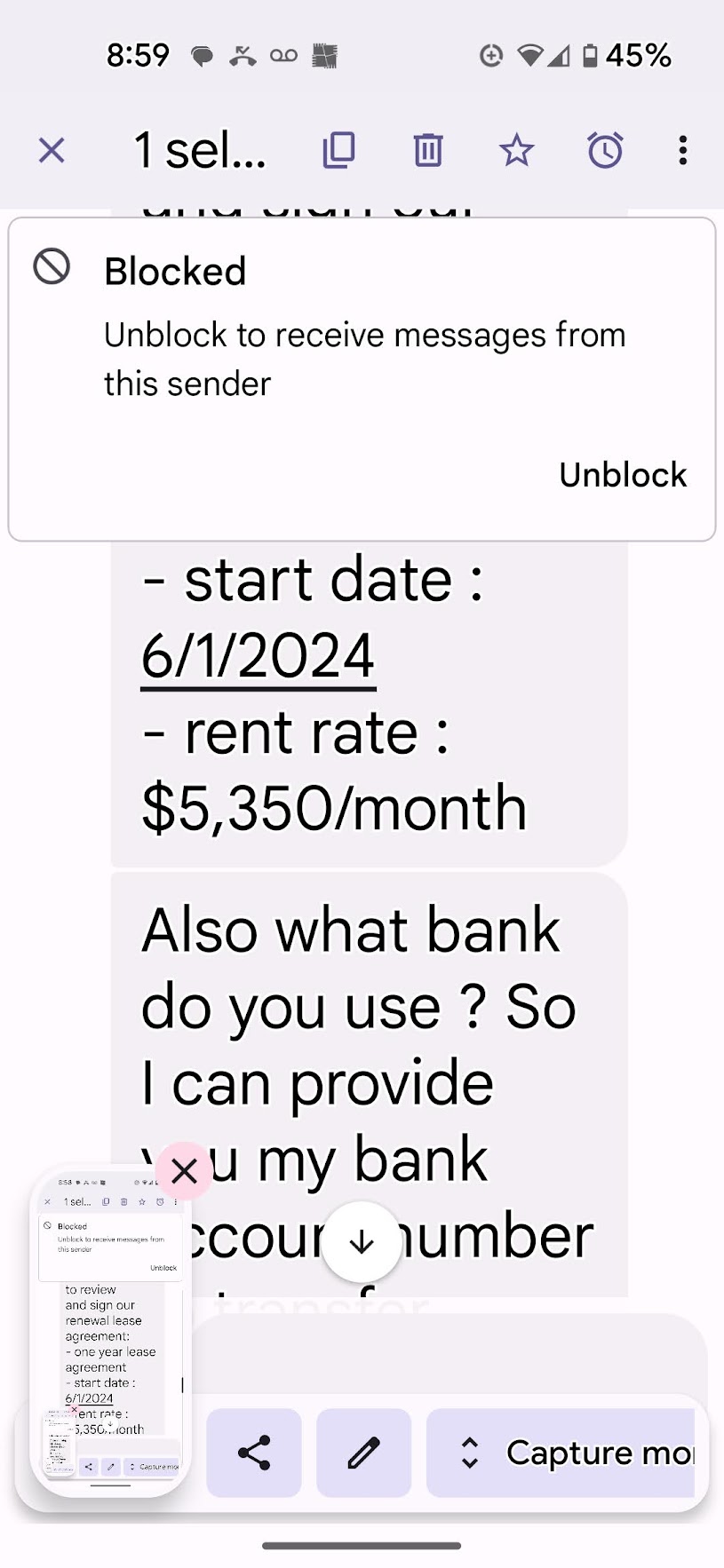Copy the selected message
Screen dimensions: 724x1568
tap(338, 150)
